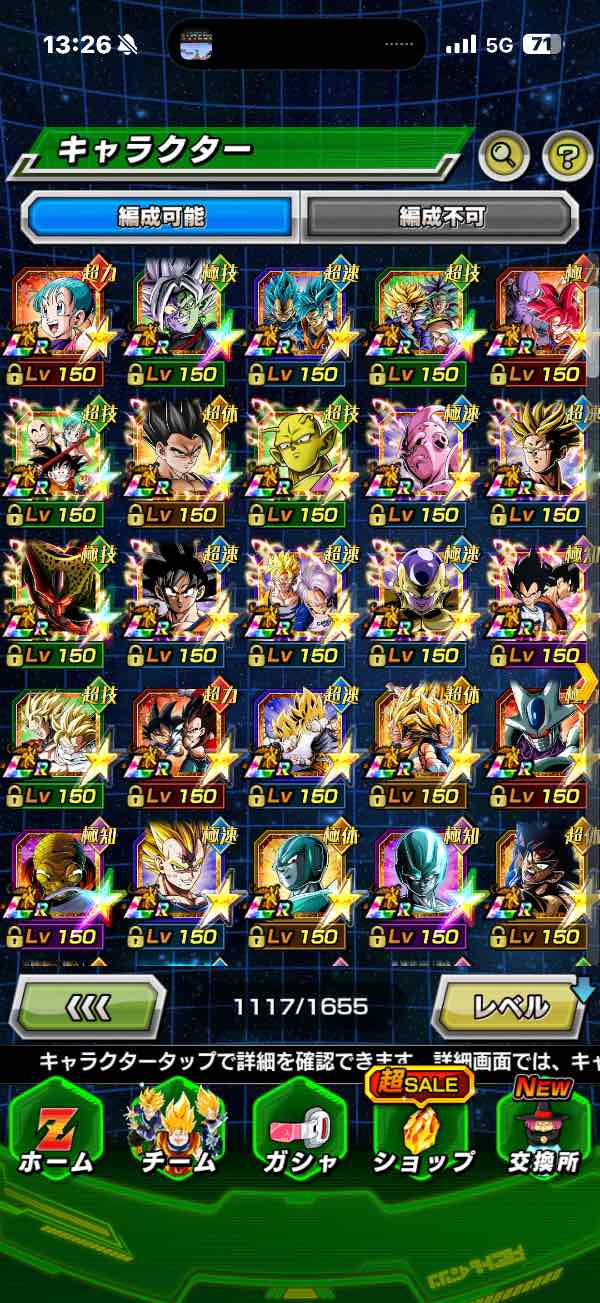Switch to the 編成可能 tab
Screen dimensions: 600x1303
click(160, 216)
